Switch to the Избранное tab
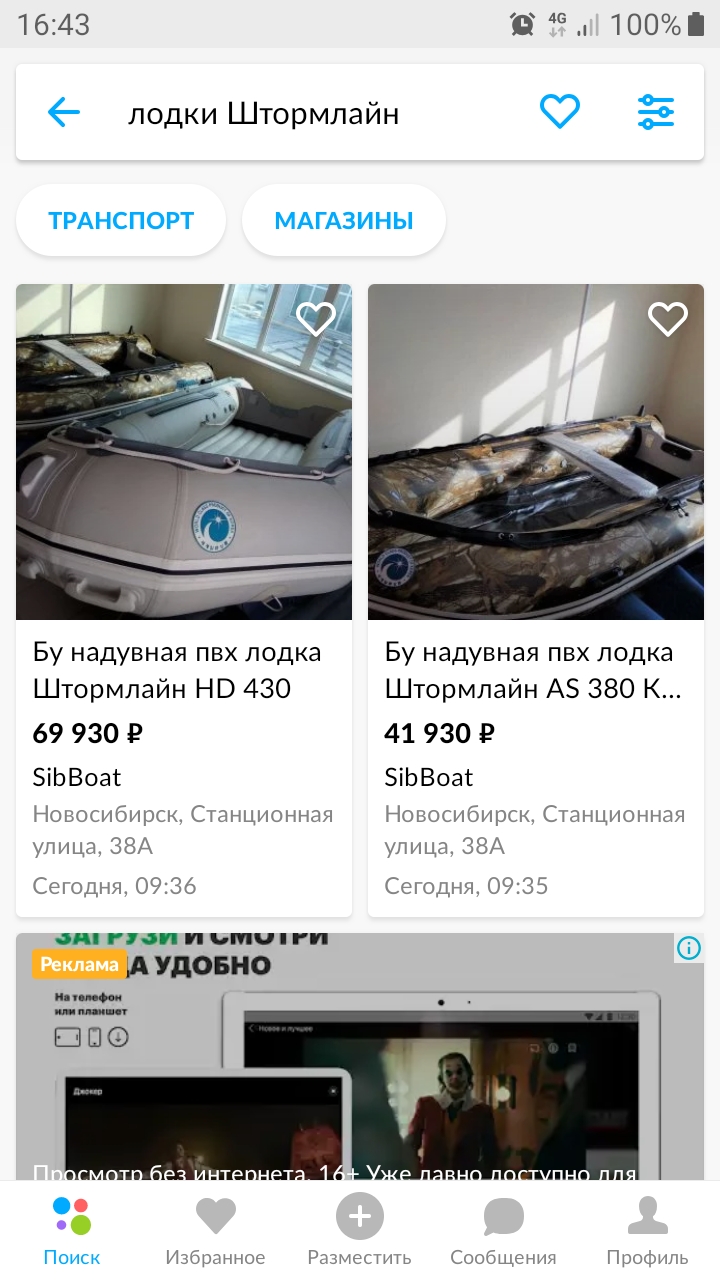The height and width of the screenshot is (1280, 720). coord(215,1230)
